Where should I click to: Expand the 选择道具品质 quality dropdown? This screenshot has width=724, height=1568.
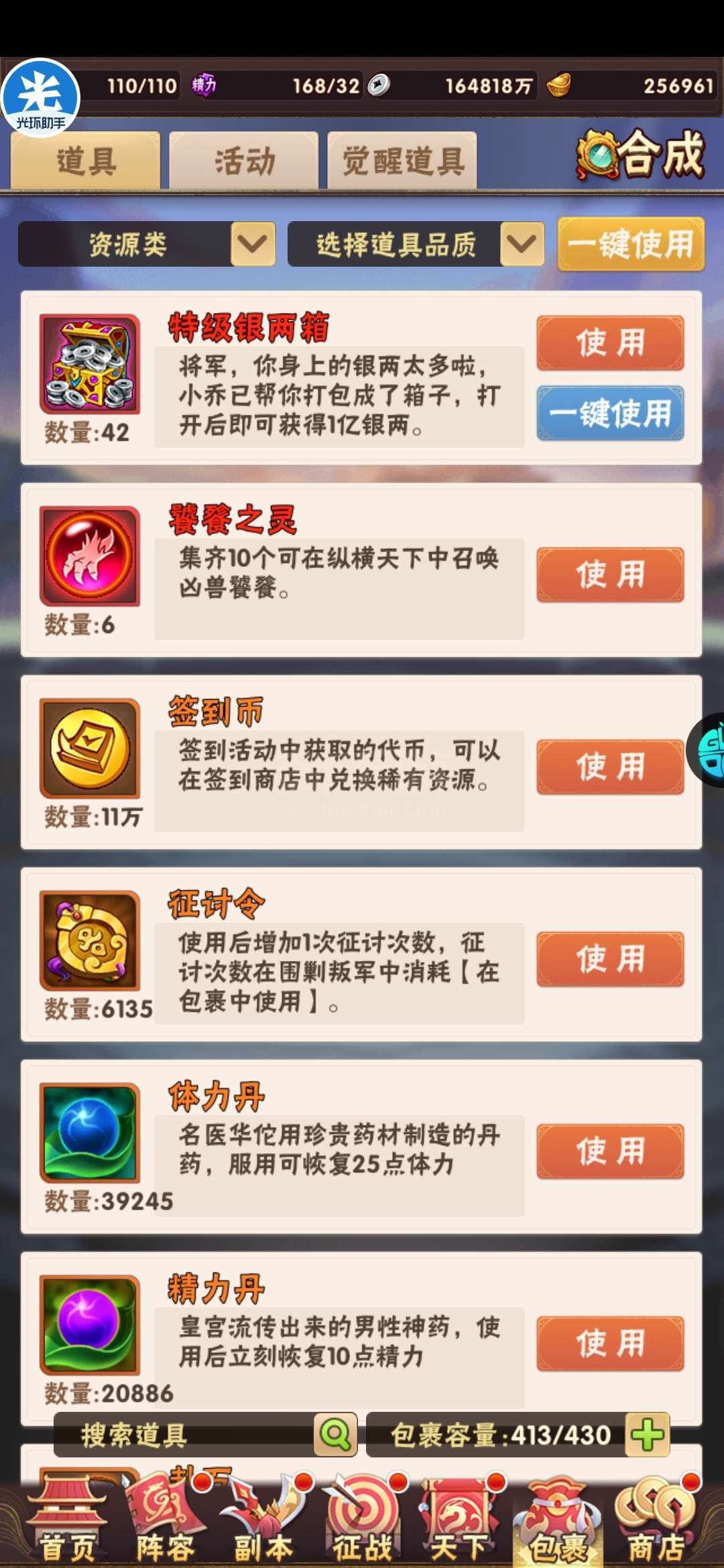[522, 244]
